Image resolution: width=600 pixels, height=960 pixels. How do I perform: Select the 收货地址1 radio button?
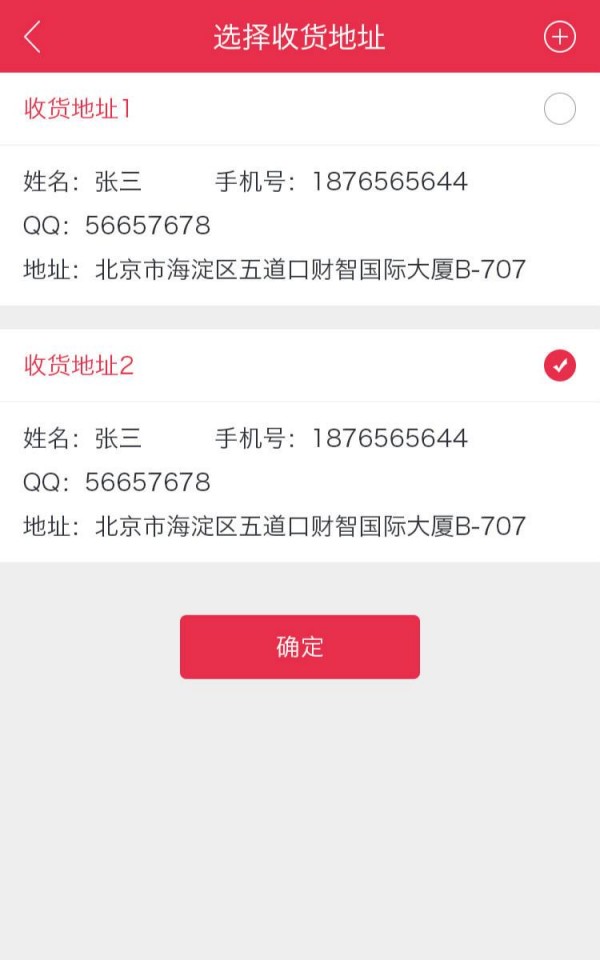(x=559, y=109)
